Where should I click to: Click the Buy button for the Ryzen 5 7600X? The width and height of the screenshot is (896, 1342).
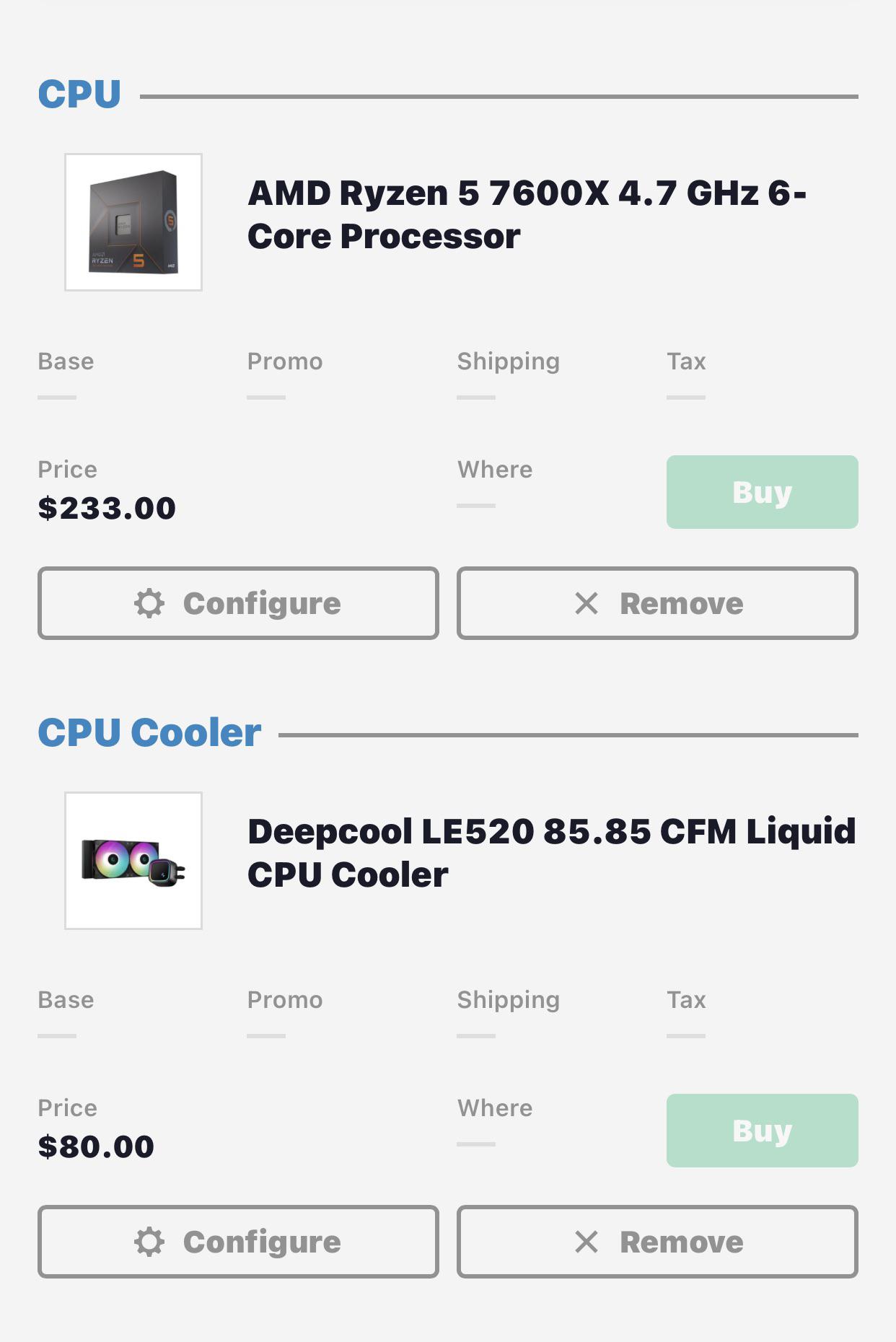pos(762,491)
